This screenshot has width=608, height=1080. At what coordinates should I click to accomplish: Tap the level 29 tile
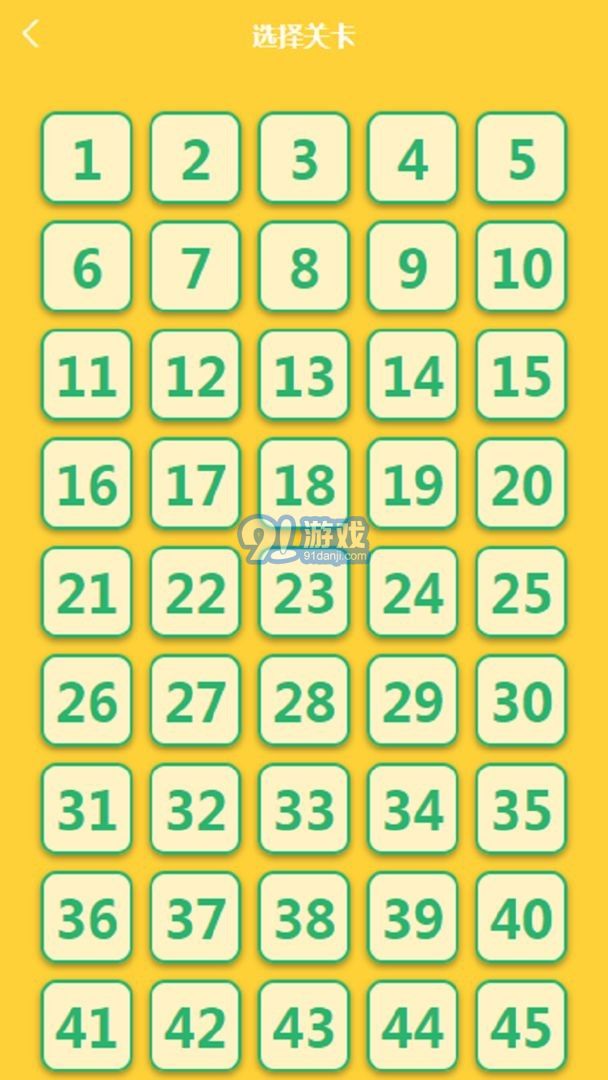click(412, 700)
